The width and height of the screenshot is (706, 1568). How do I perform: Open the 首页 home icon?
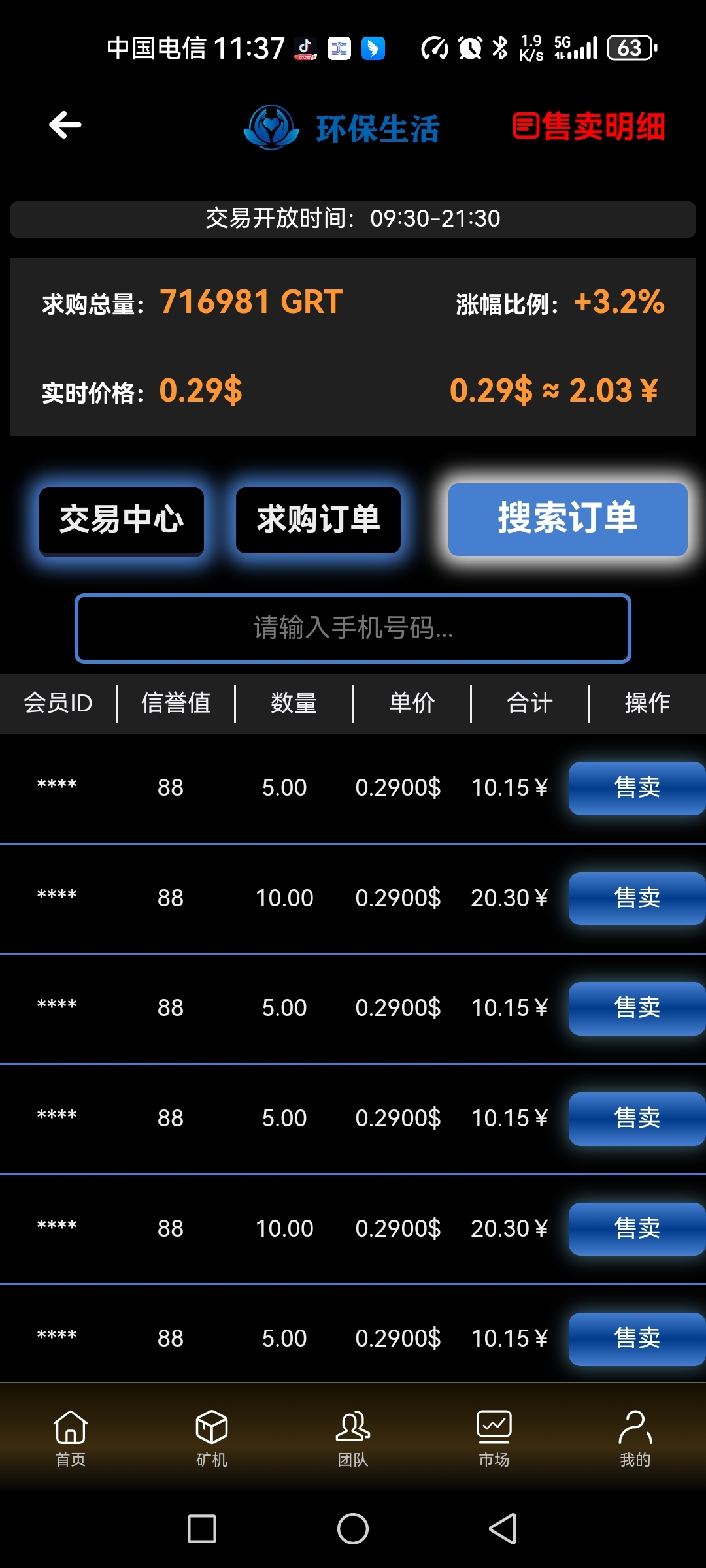click(x=70, y=1435)
